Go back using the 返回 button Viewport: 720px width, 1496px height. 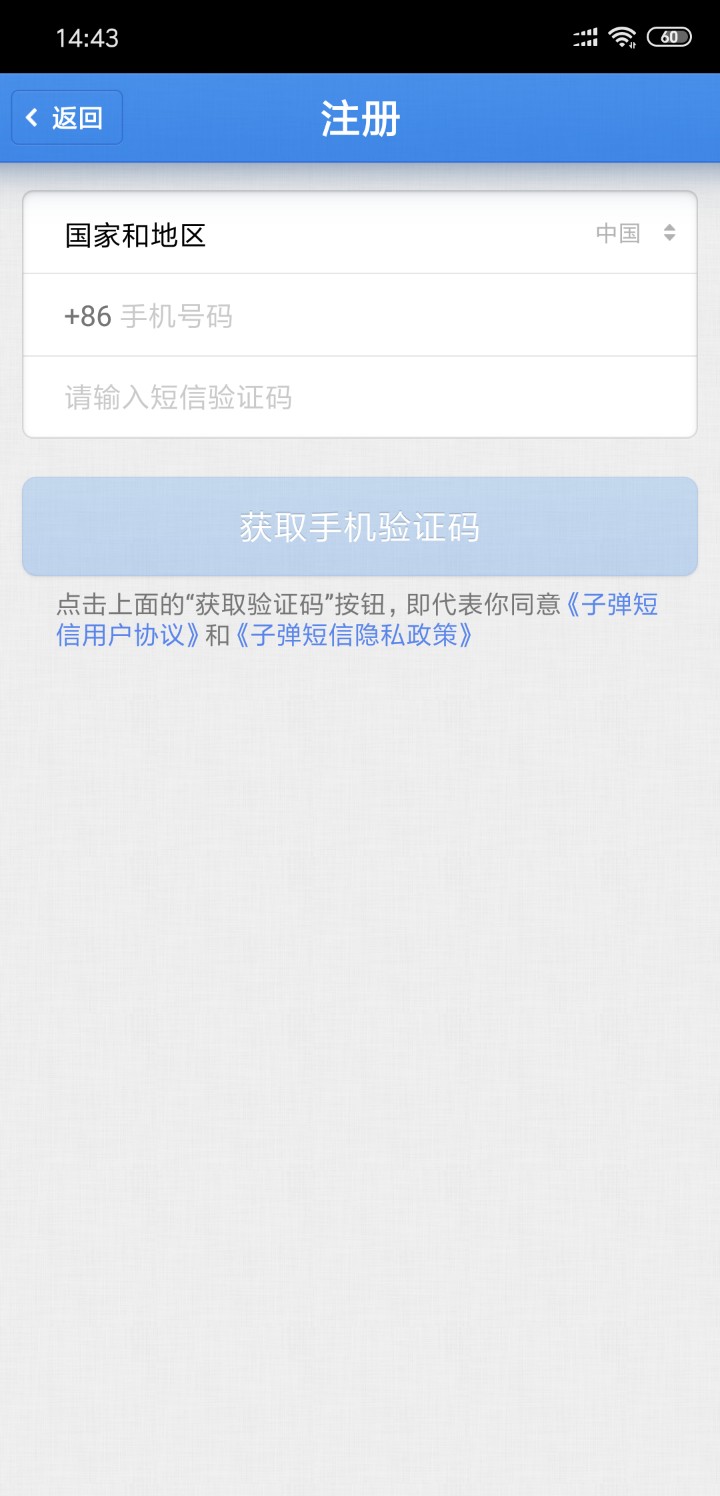67,118
